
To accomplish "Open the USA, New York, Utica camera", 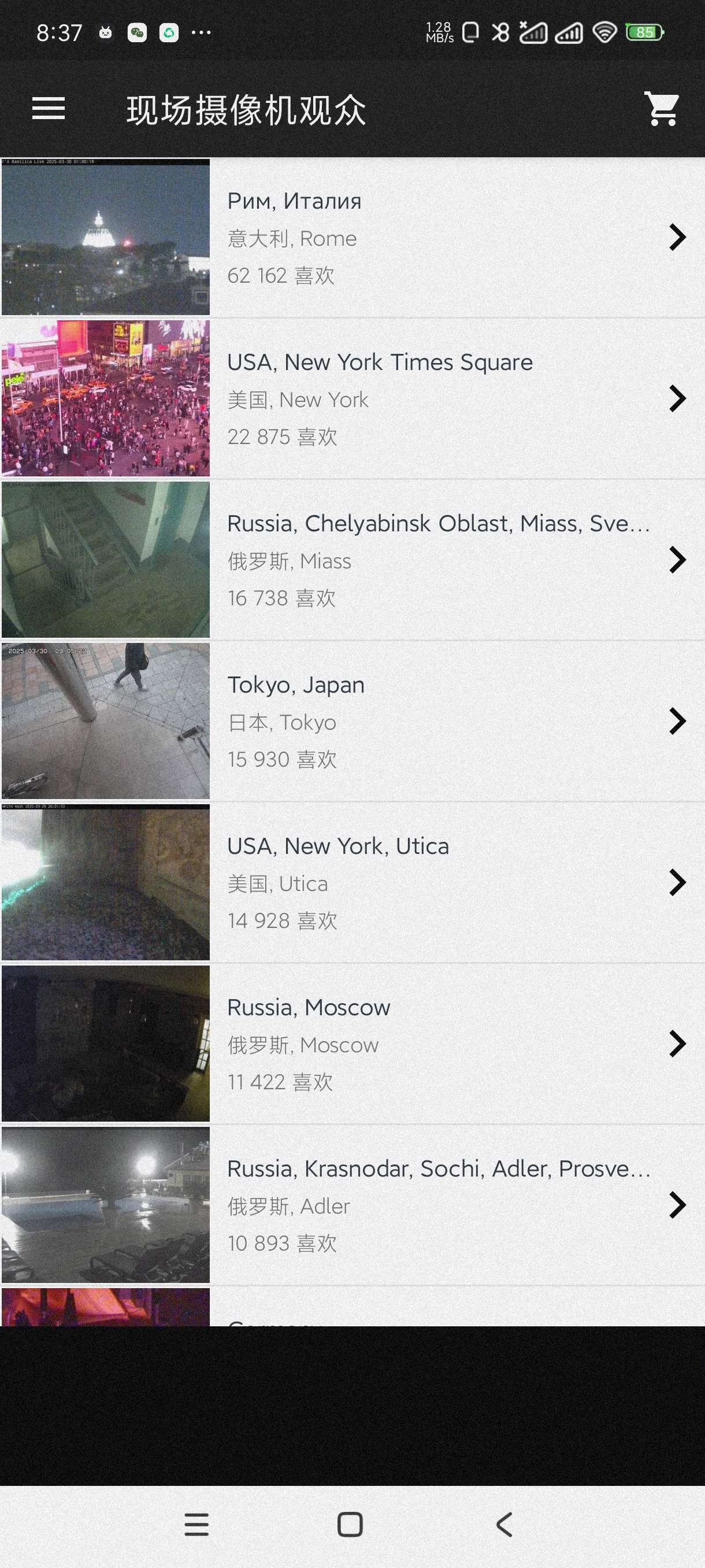I will click(x=438, y=883).
